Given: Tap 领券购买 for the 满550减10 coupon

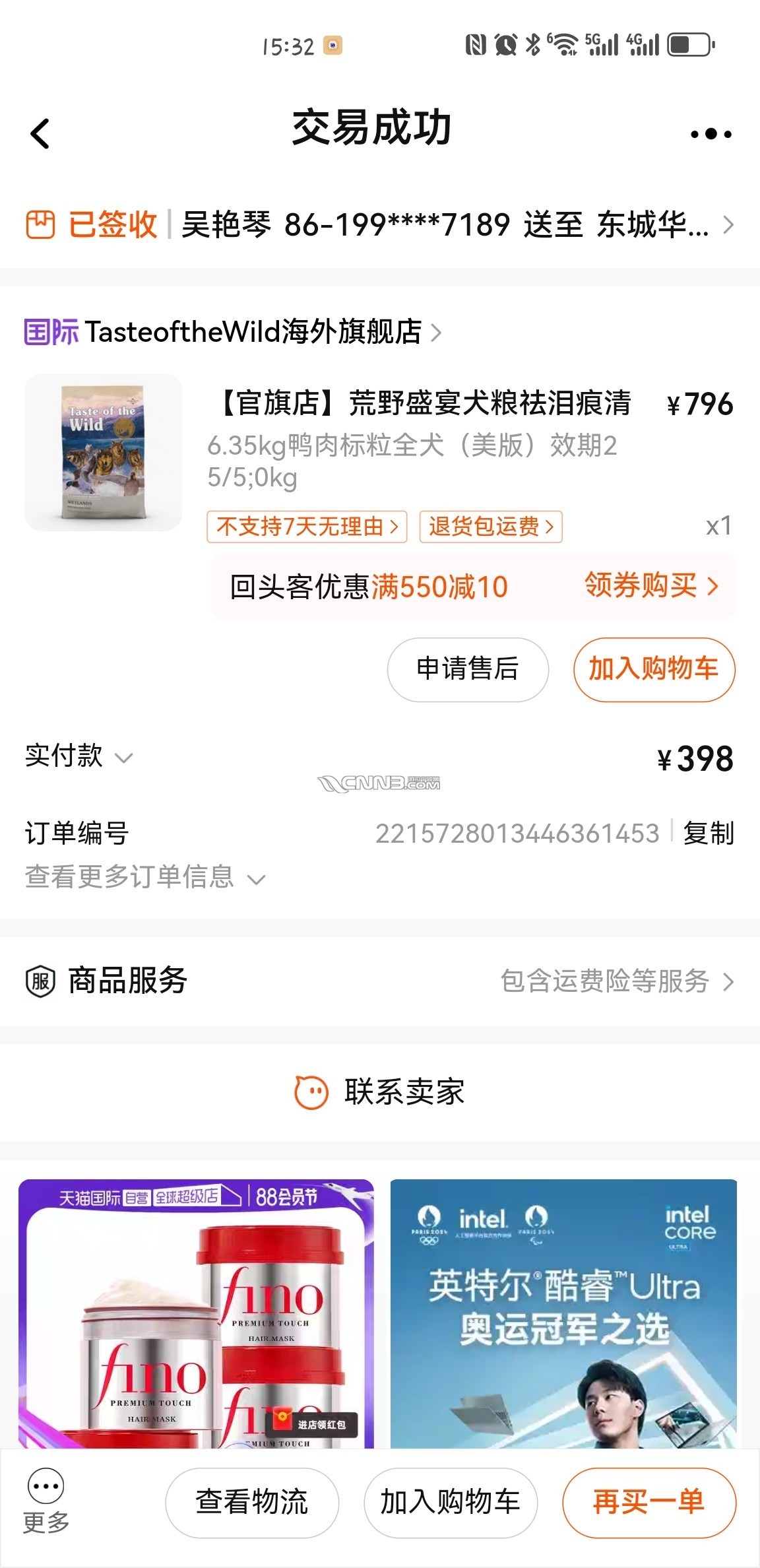Looking at the screenshot, I should pos(650,585).
